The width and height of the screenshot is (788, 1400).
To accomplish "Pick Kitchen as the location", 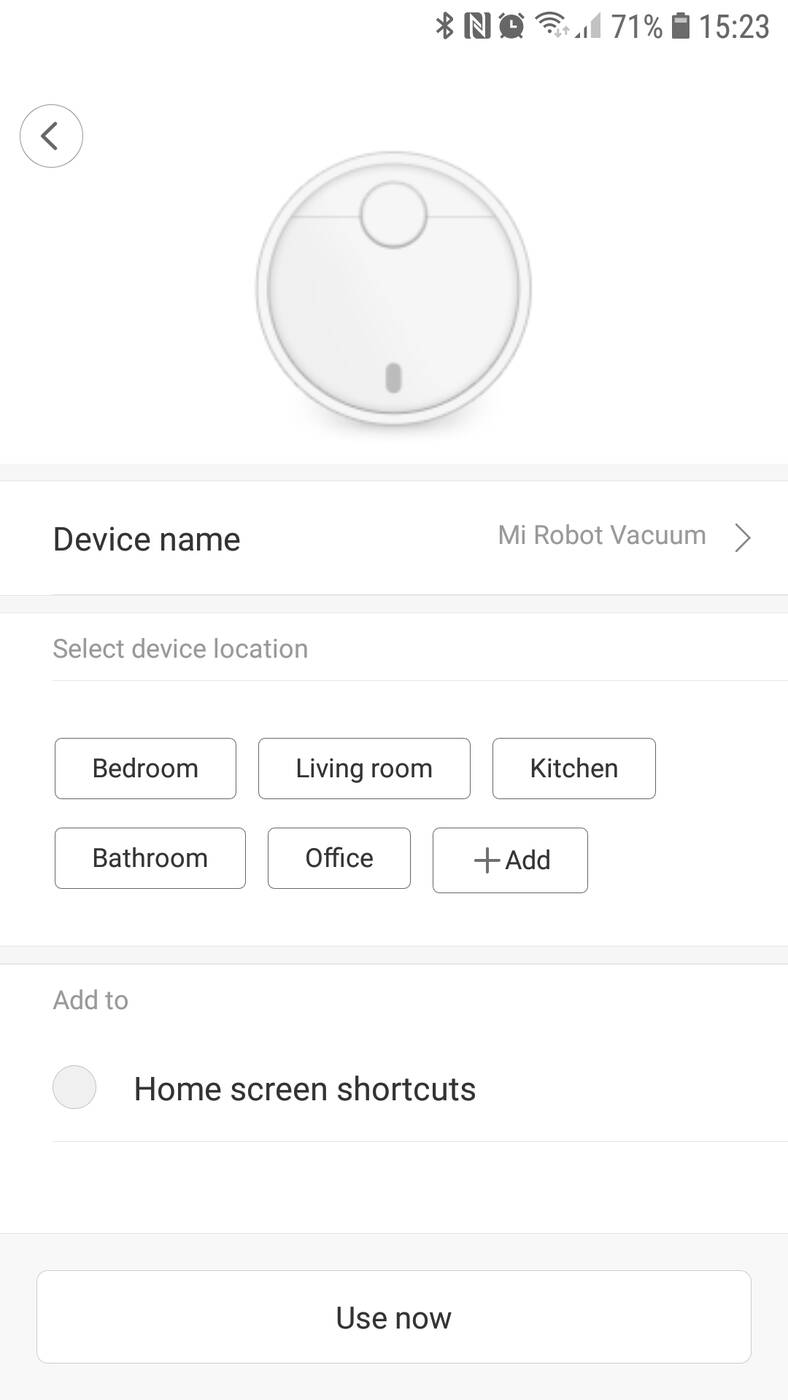I will click(574, 768).
